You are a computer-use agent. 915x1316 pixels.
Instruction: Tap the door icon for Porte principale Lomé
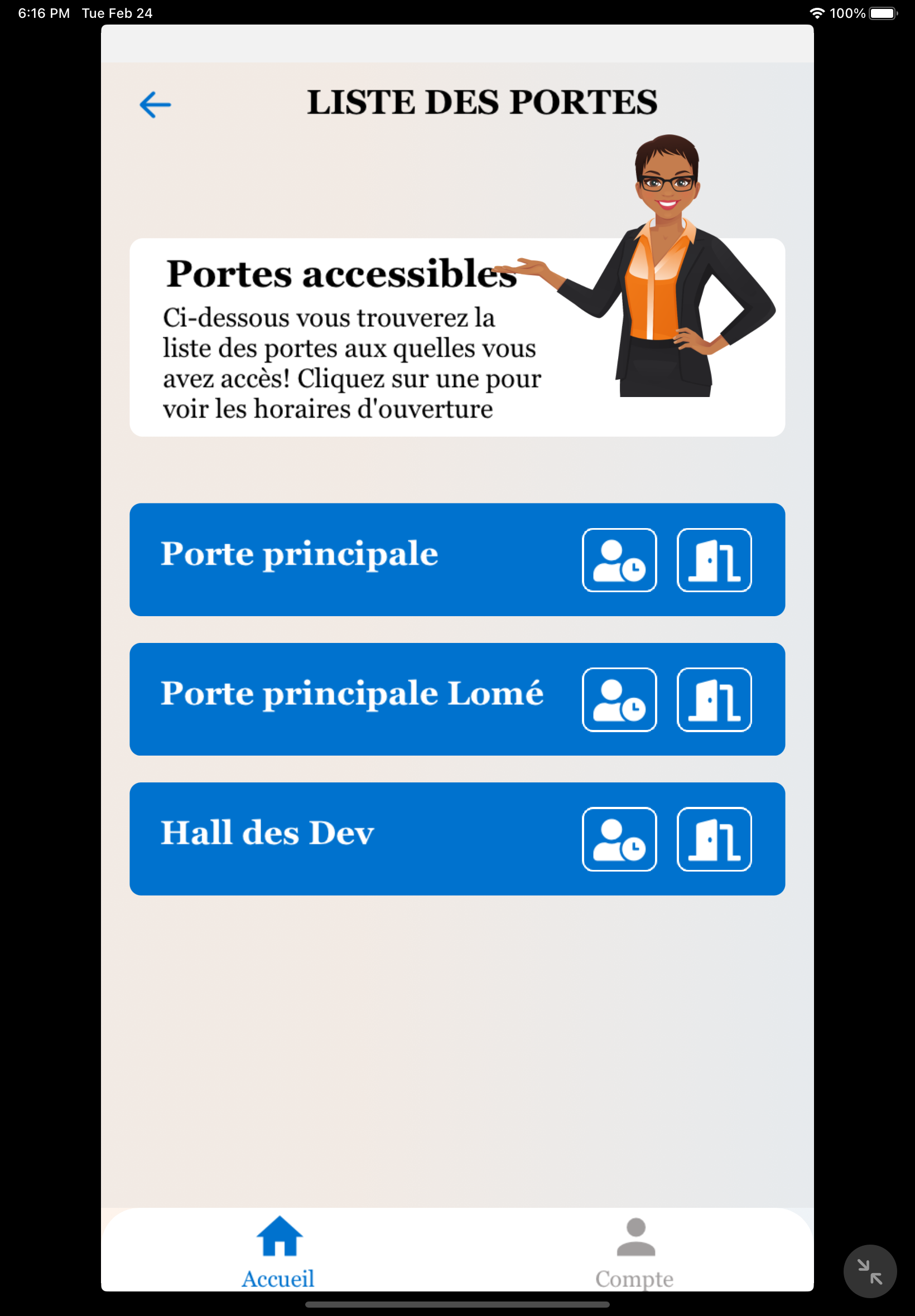click(x=714, y=699)
